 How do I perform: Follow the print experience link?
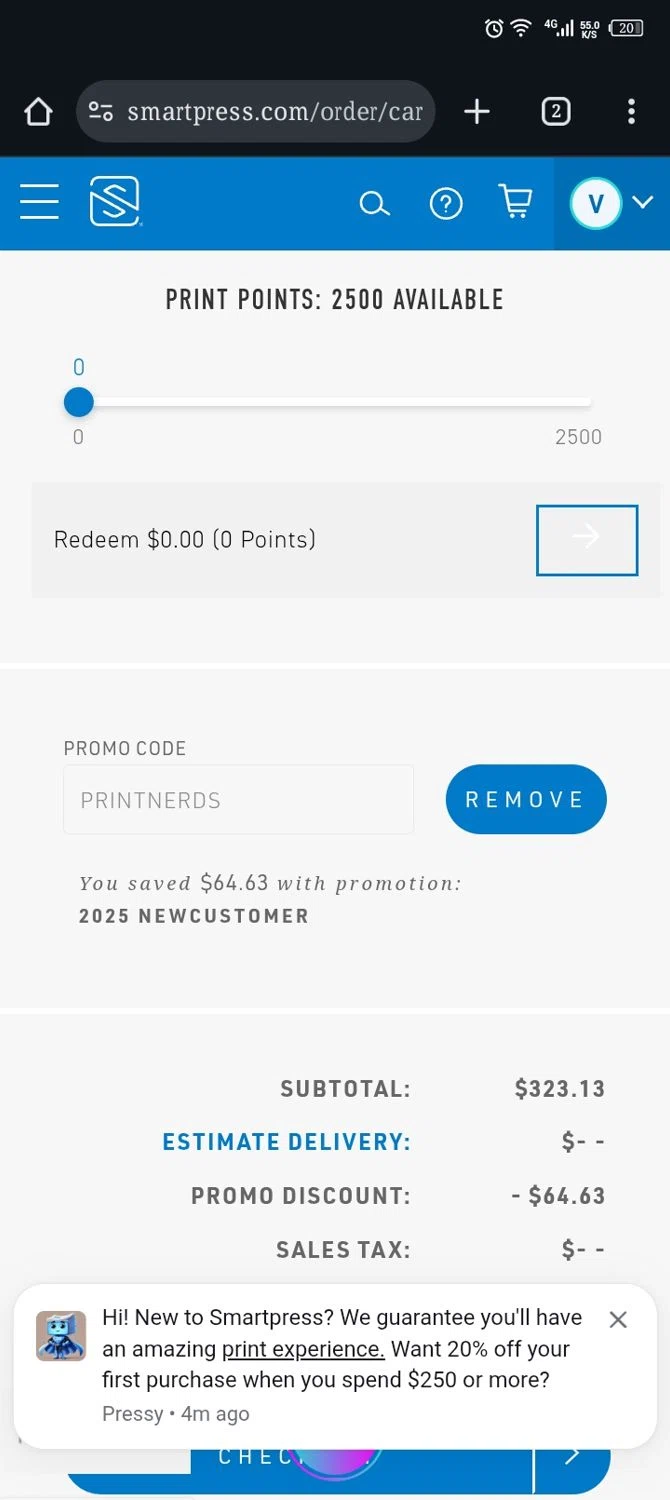point(303,1349)
